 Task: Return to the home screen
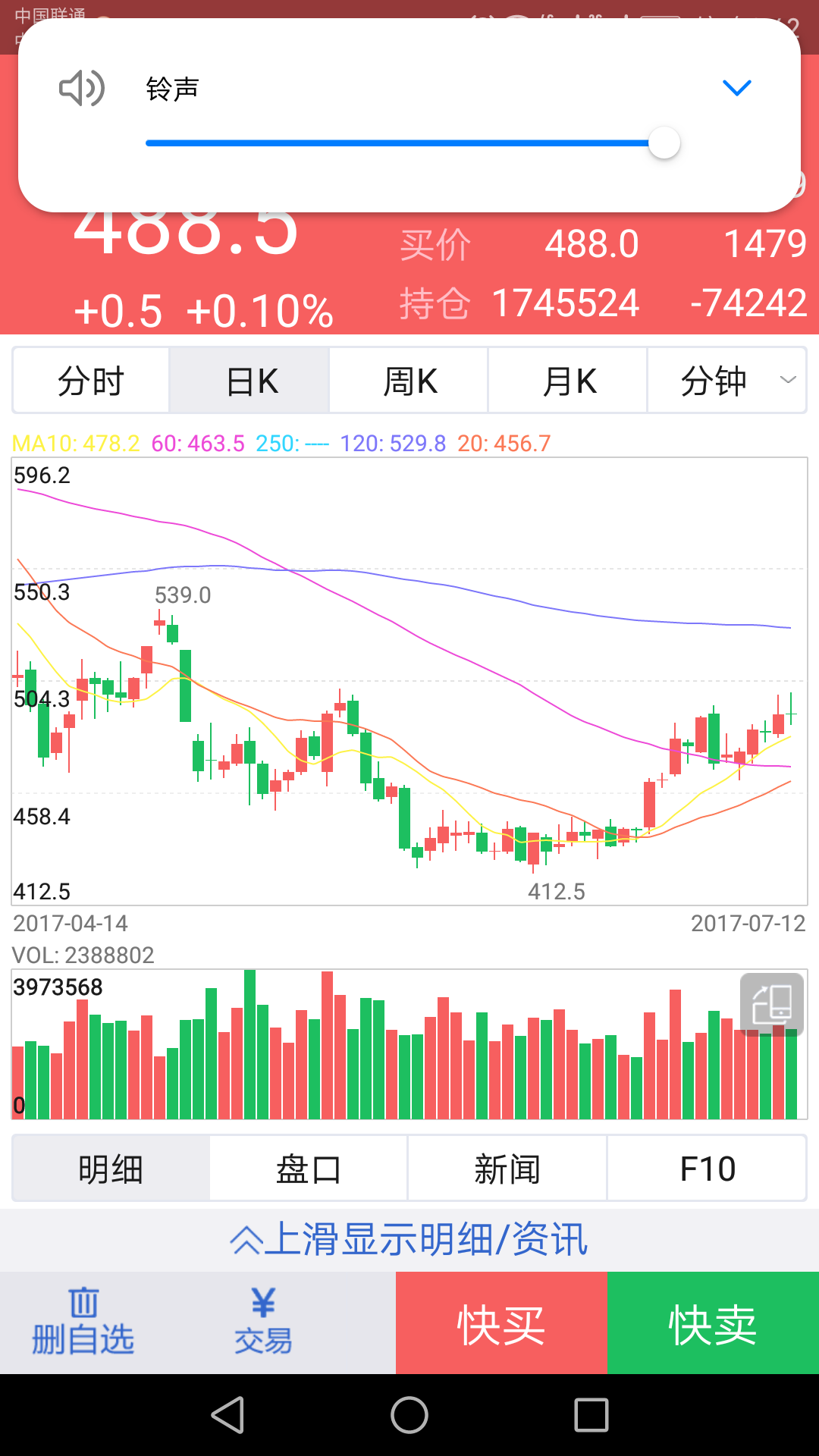tap(409, 1415)
